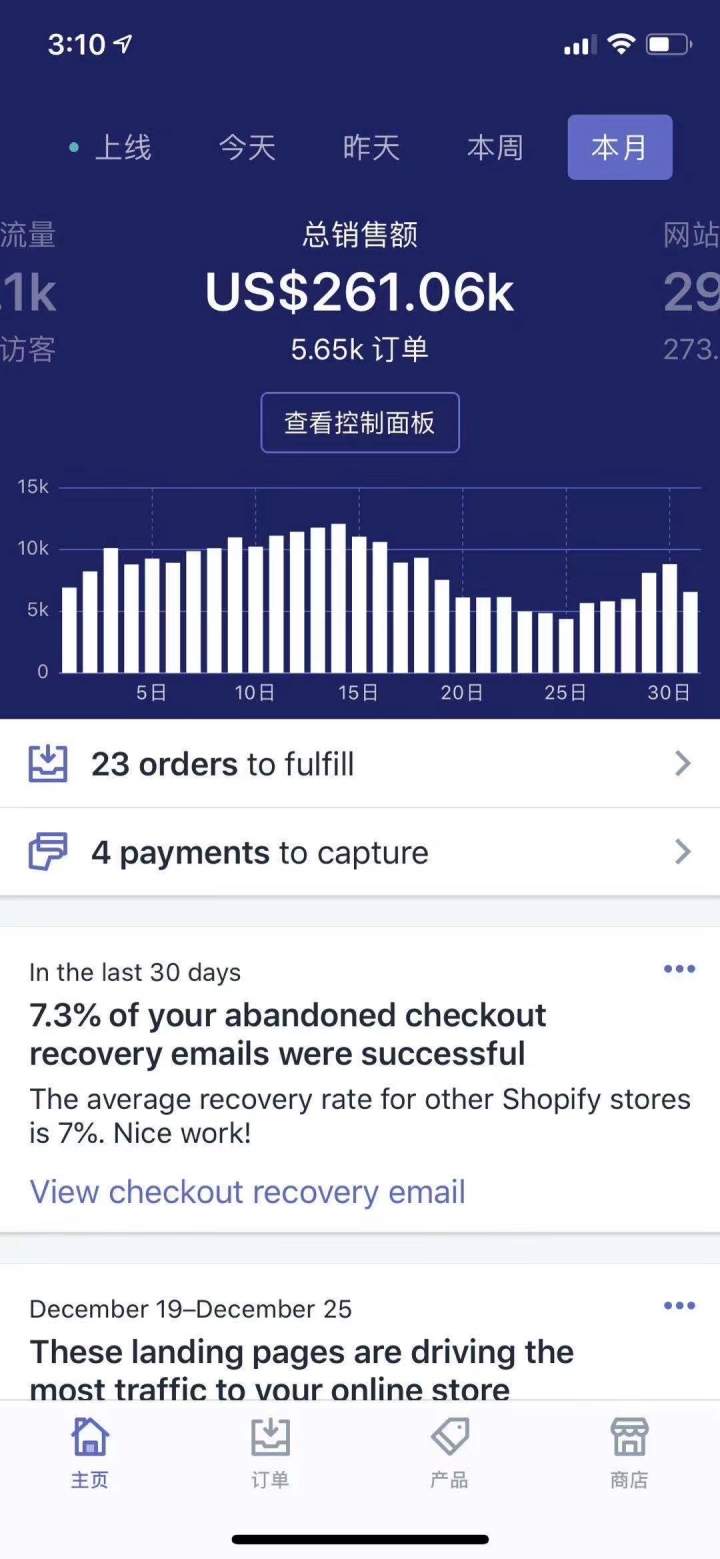Switch to the 昨天 tab
720x1559 pixels.
click(x=371, y=148)
